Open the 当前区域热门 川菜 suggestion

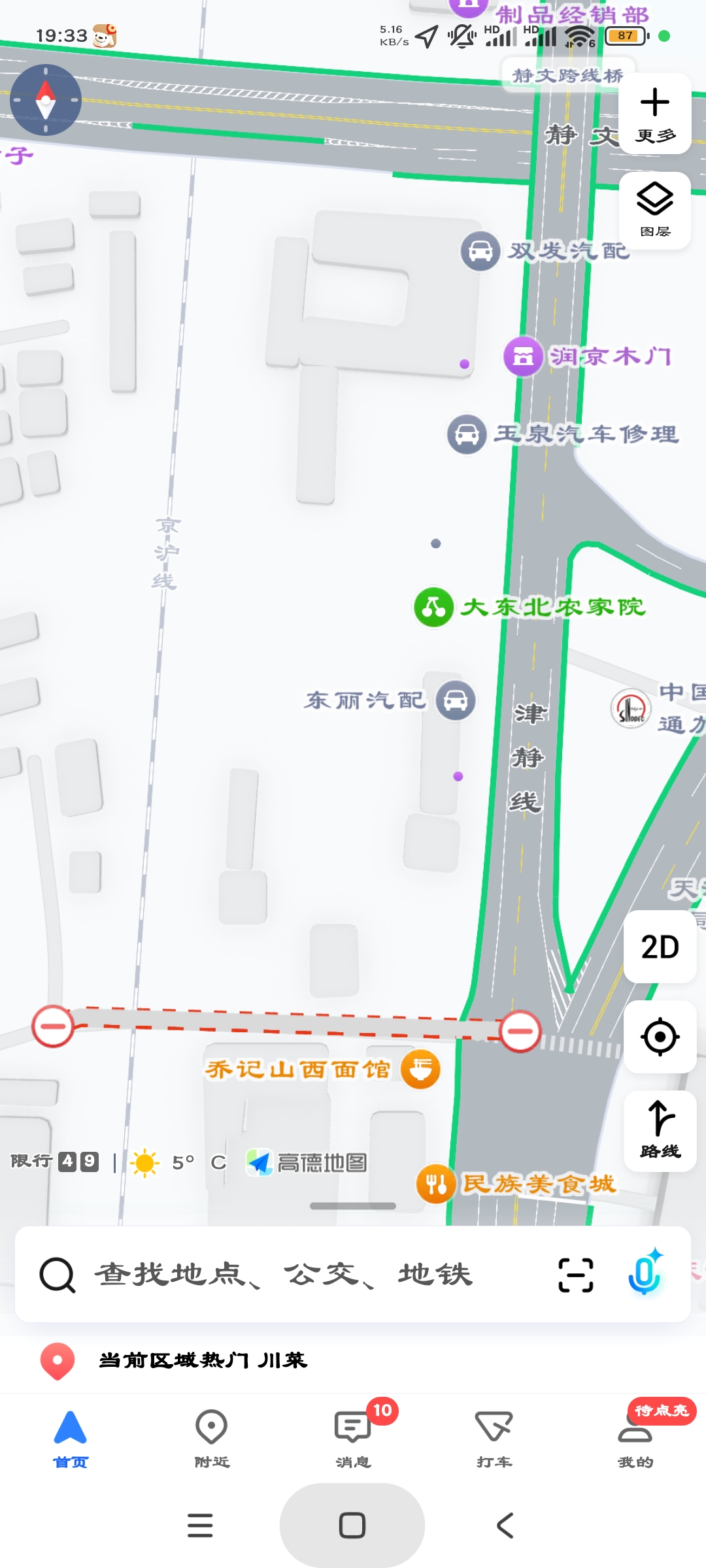tap(203, 1360)
